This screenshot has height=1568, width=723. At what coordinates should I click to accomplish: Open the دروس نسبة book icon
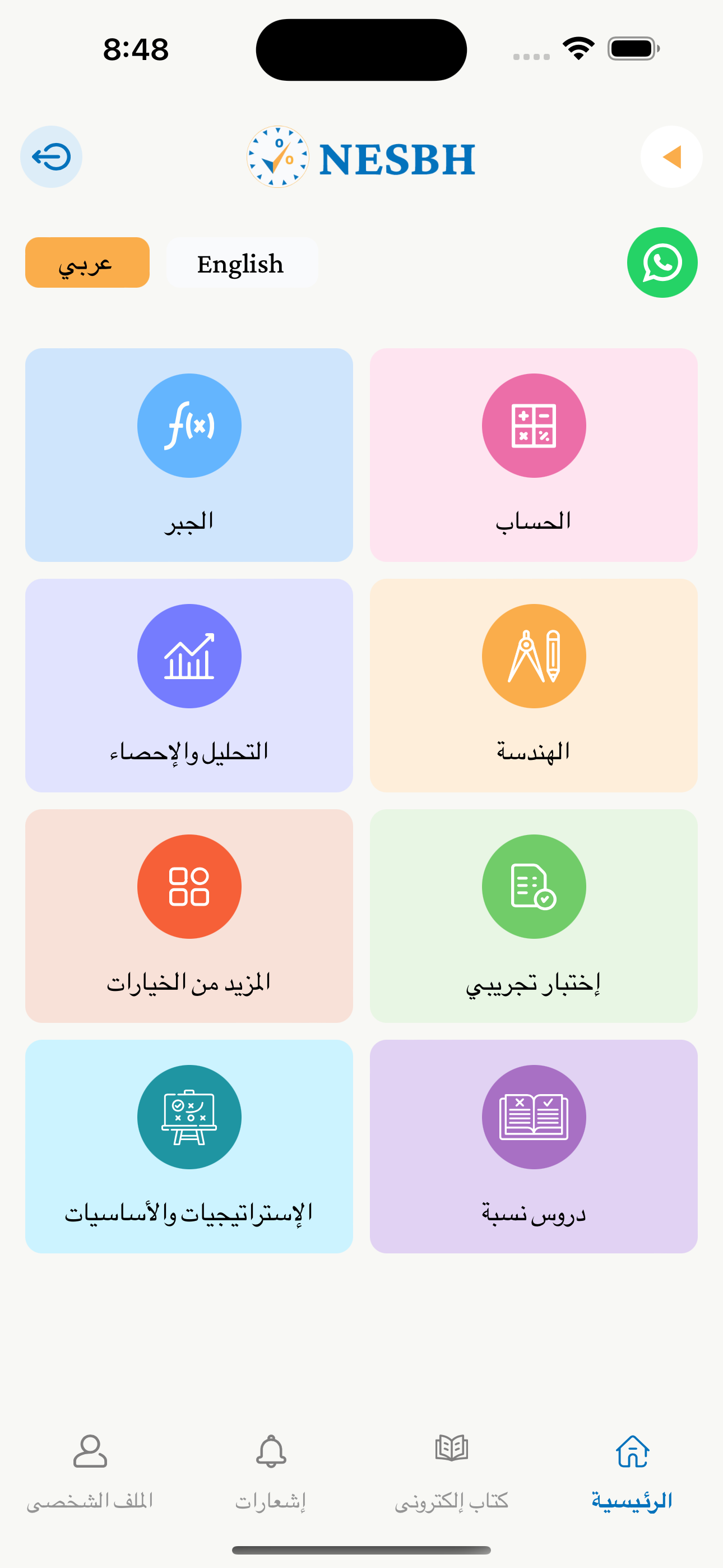[x=533, y=1117]
